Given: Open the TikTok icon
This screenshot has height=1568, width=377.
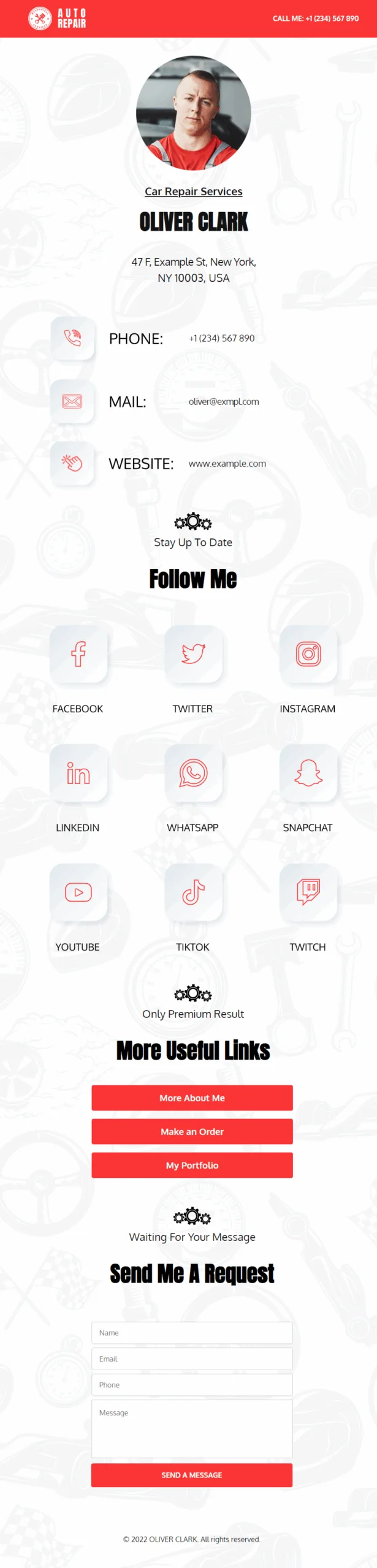Looking at the screenshot, I should 193,892.
